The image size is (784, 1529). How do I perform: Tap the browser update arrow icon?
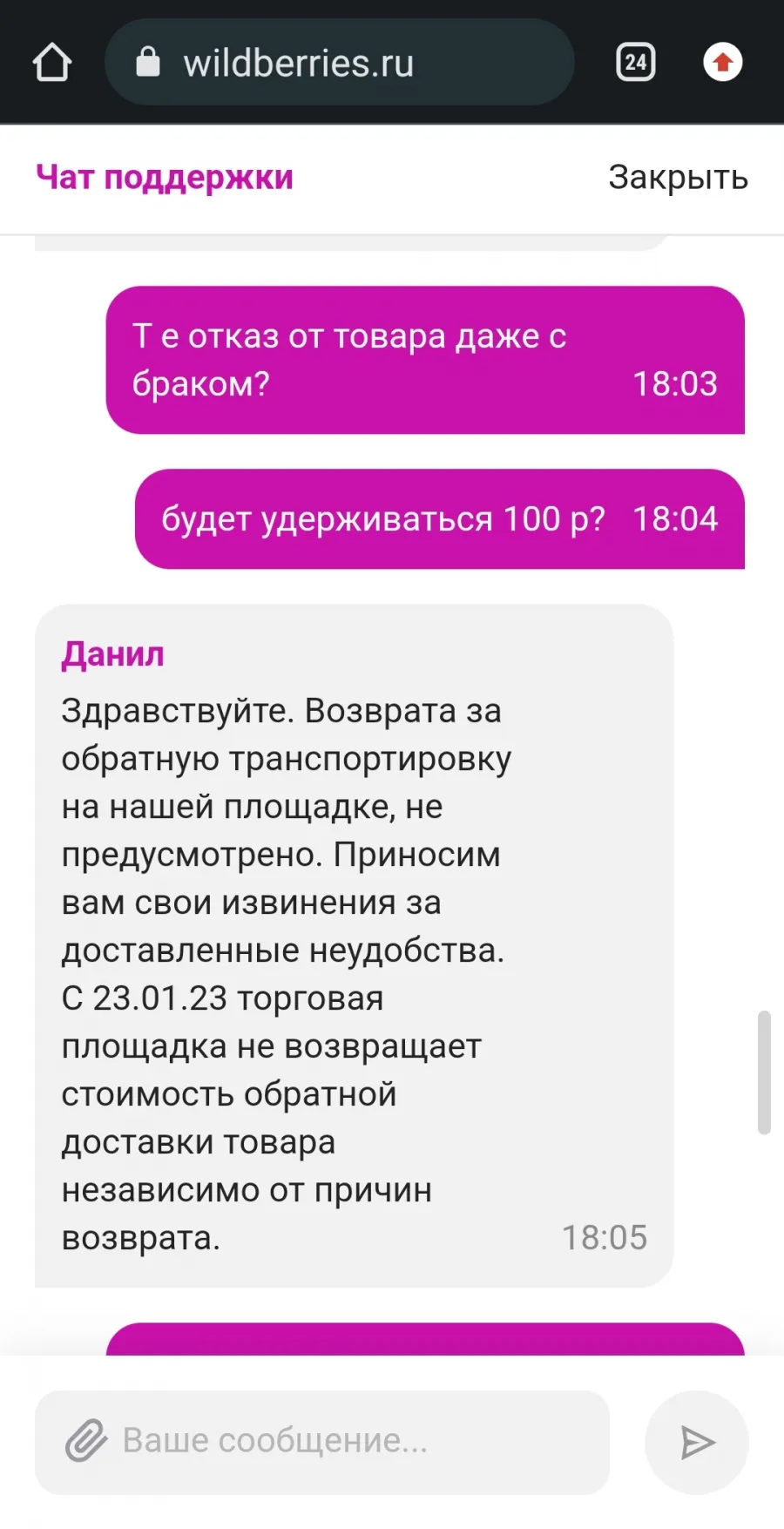[723, 63]
